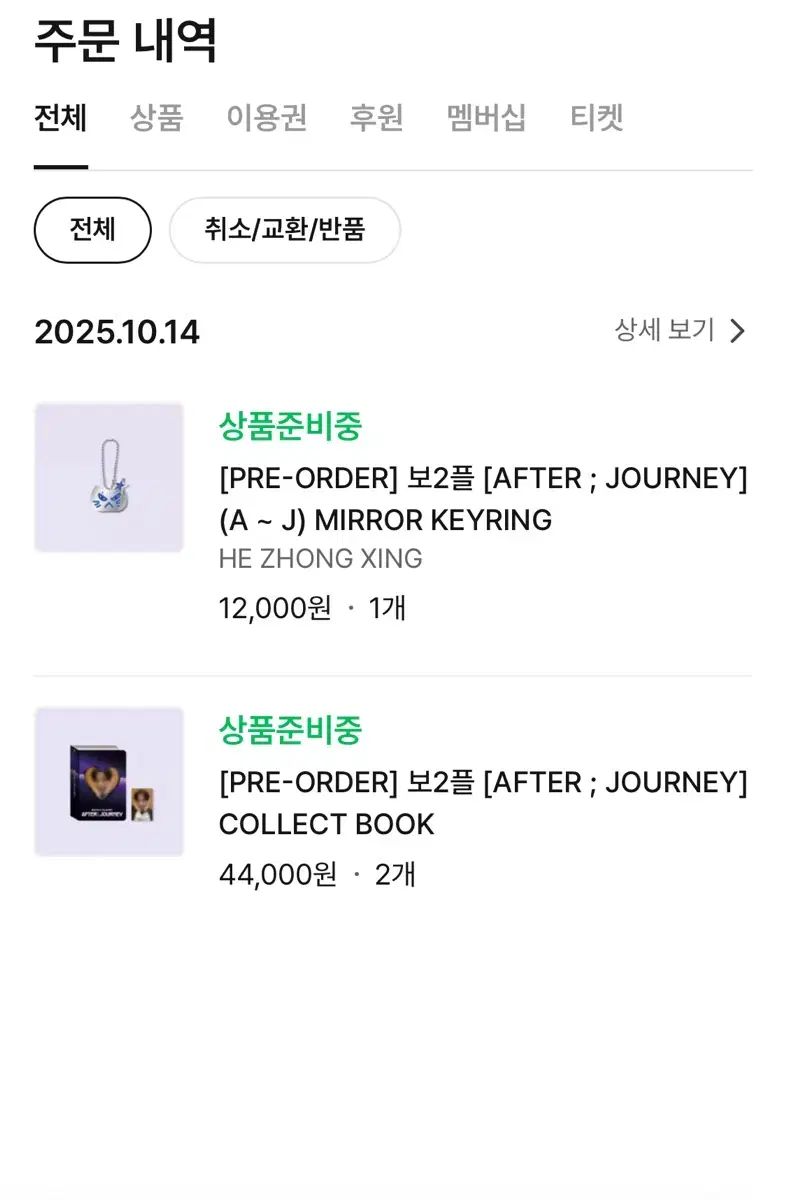Stay on the 전체 category tab

(61, 118)
